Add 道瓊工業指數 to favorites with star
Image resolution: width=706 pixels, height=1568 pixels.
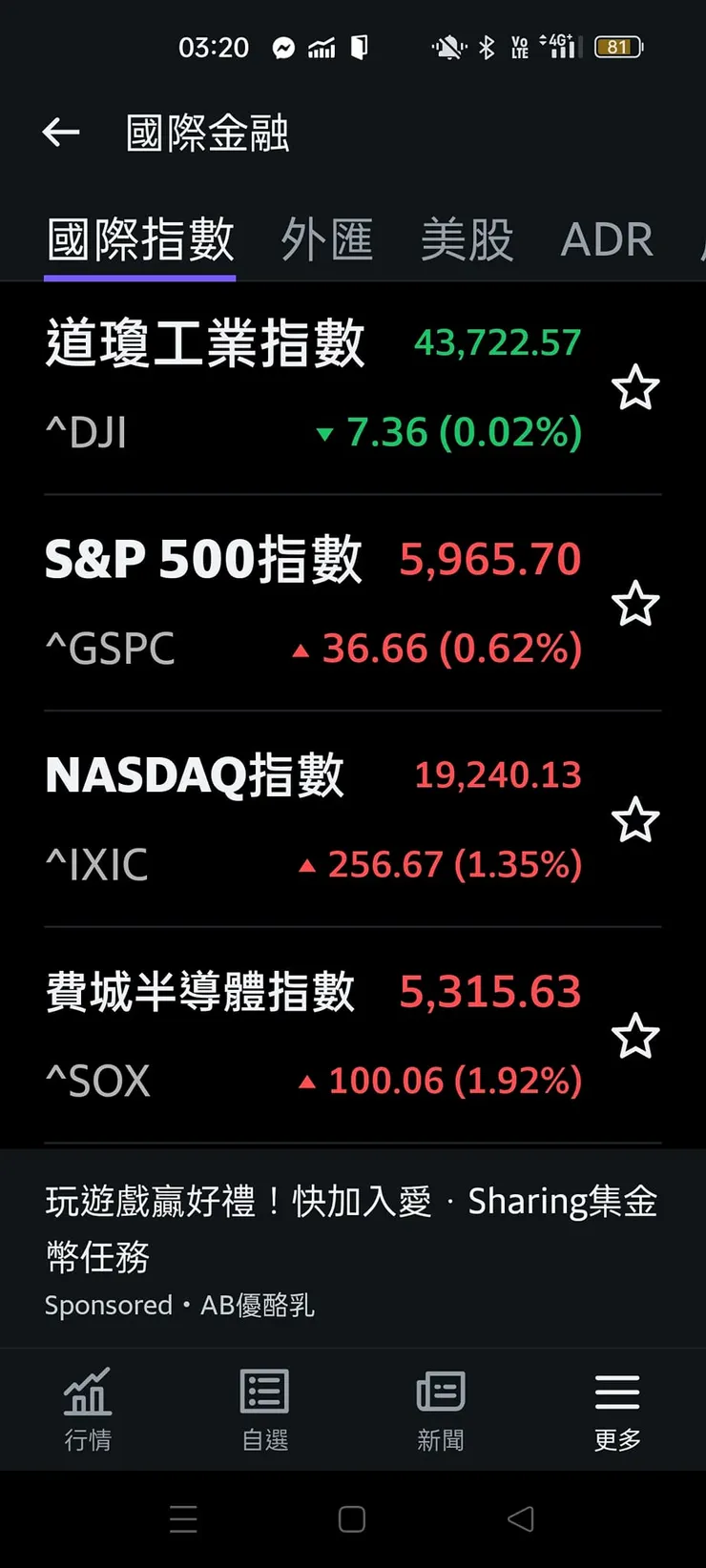[635, 388]
